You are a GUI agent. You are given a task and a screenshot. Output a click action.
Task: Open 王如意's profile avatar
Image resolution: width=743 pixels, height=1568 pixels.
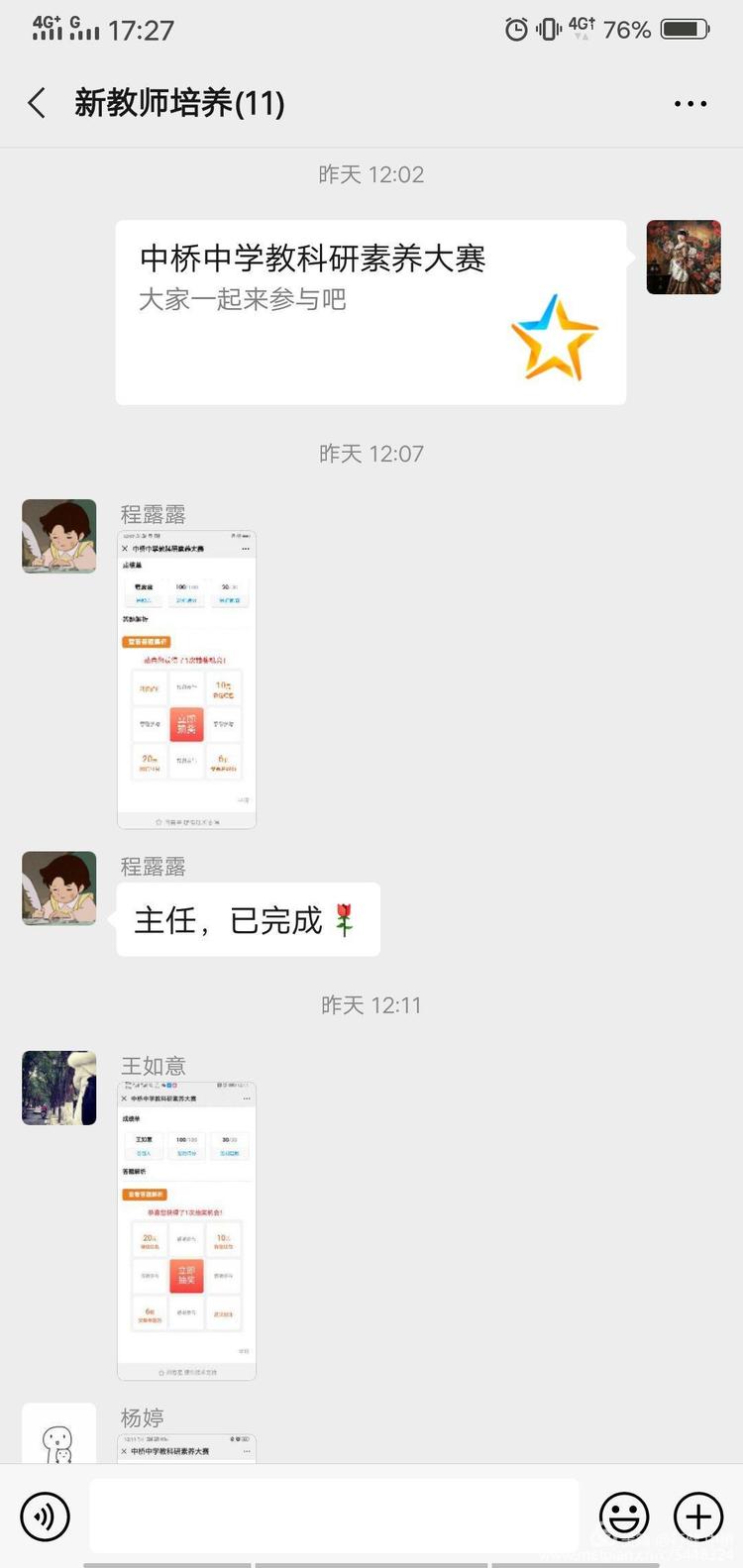[x=59, y=1088]
